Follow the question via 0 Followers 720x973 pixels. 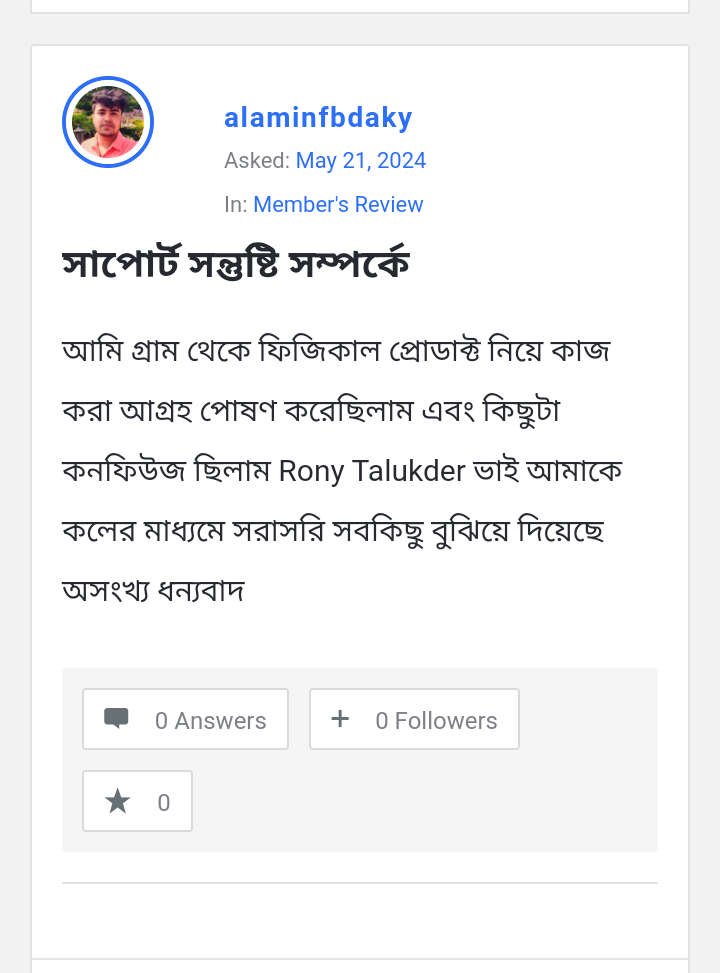point(414,719)
